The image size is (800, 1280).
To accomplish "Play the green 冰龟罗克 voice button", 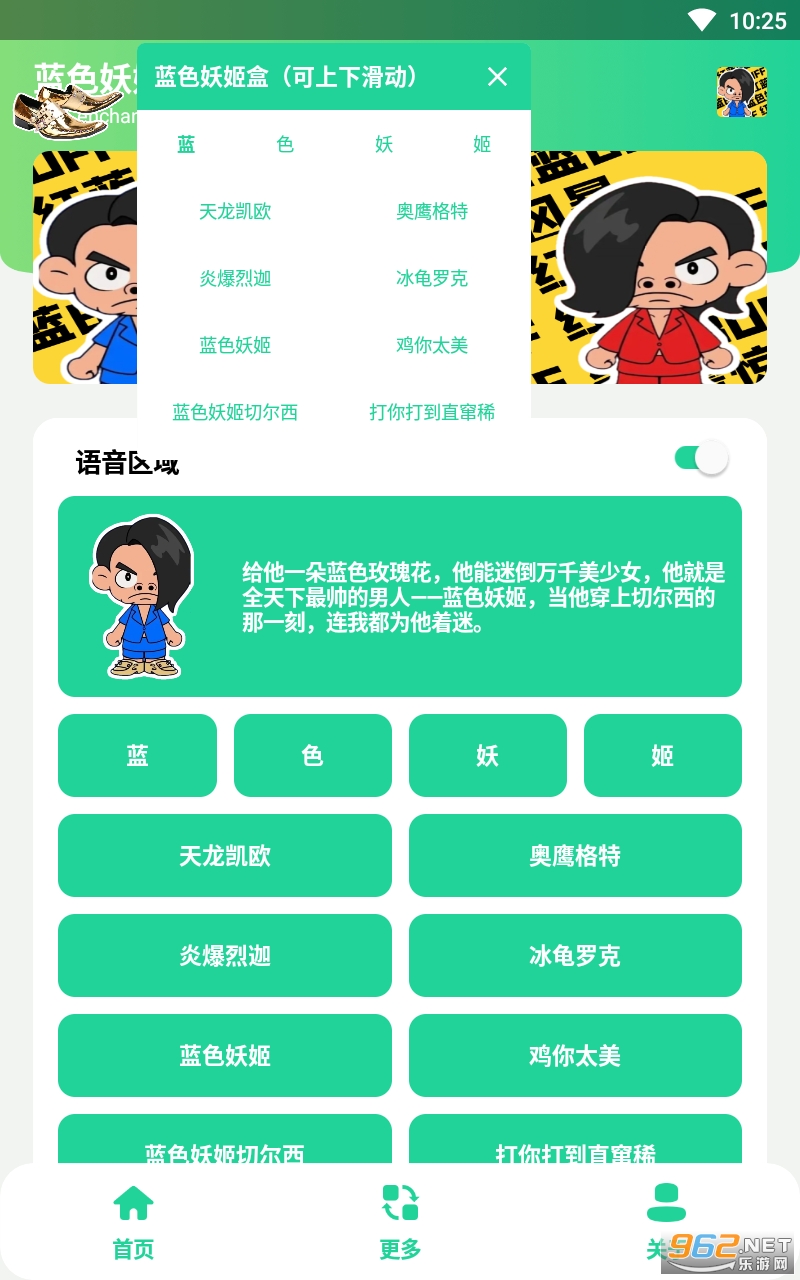I will tap(575, 955).
